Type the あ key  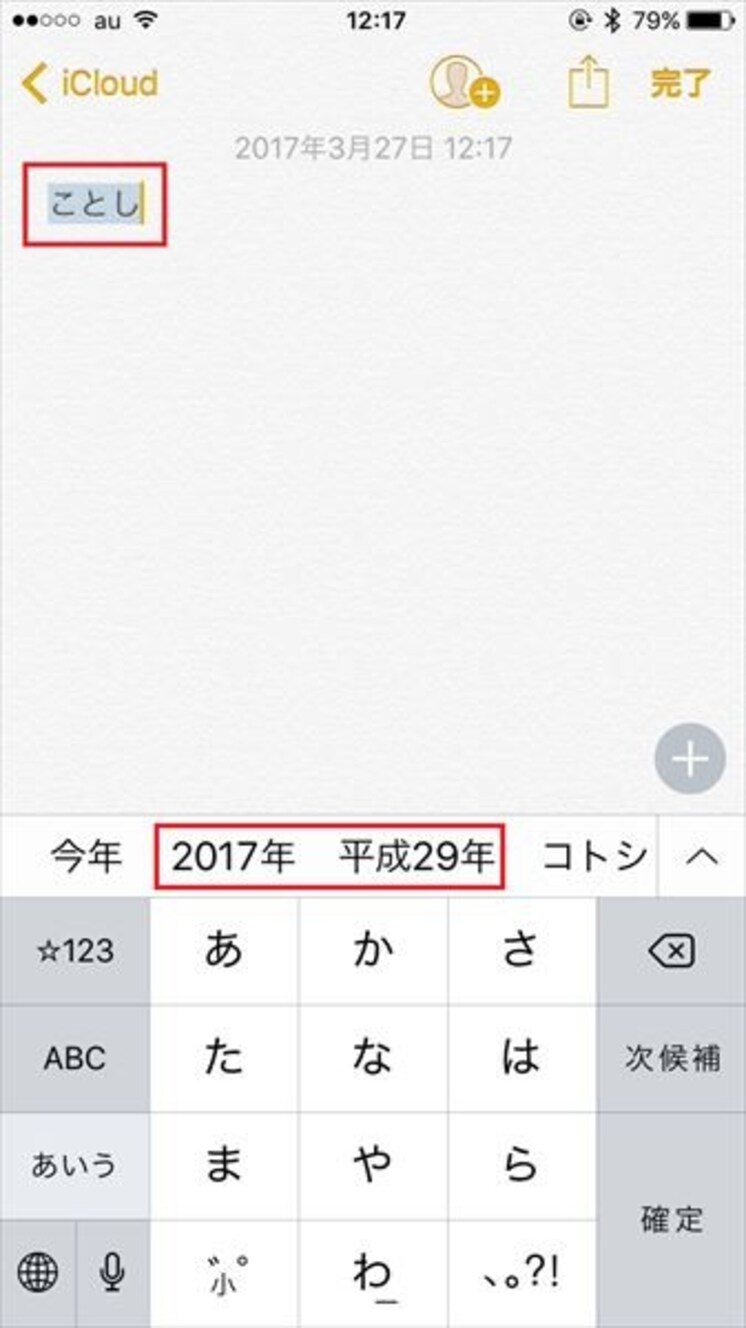(x=224, y=951)
